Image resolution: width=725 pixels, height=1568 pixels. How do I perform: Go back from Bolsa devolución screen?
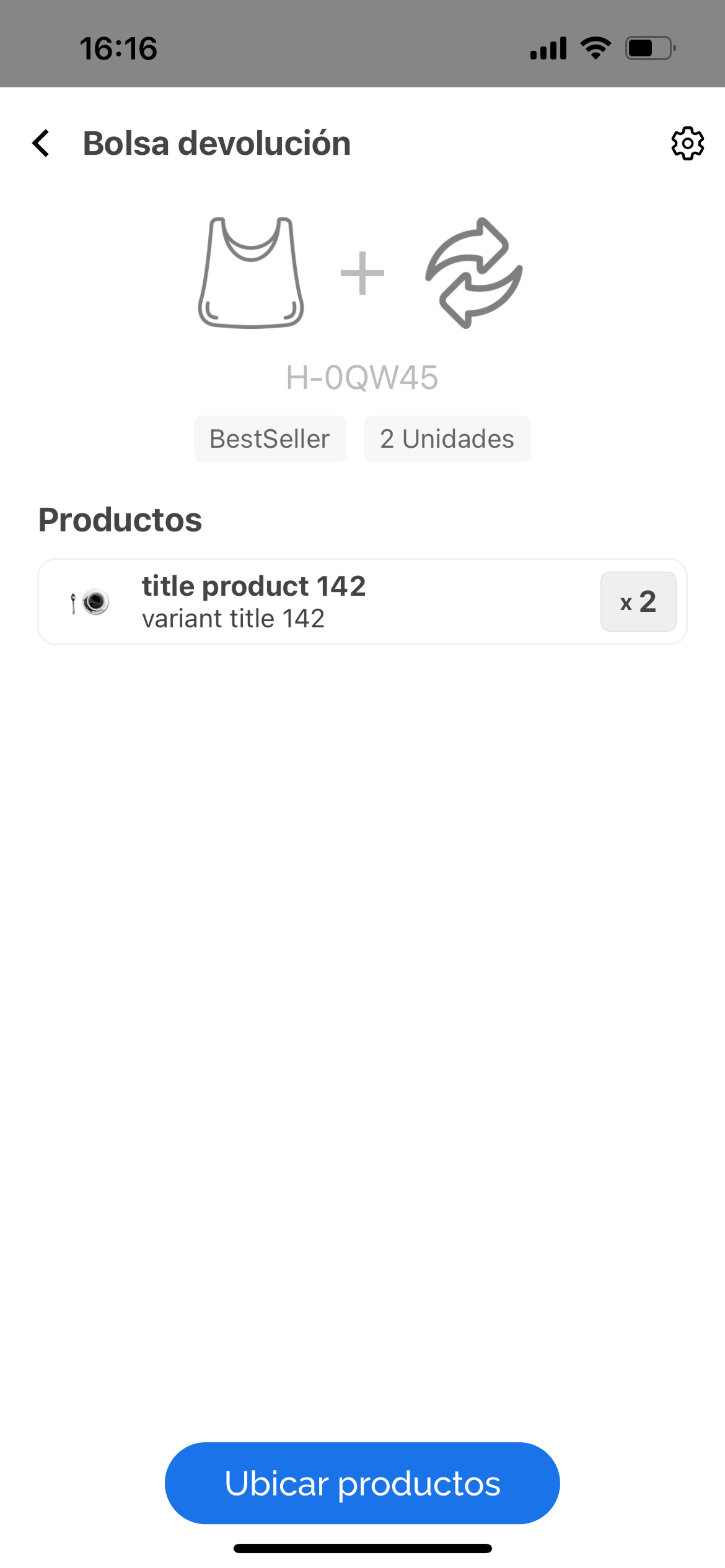pos(42,144)
